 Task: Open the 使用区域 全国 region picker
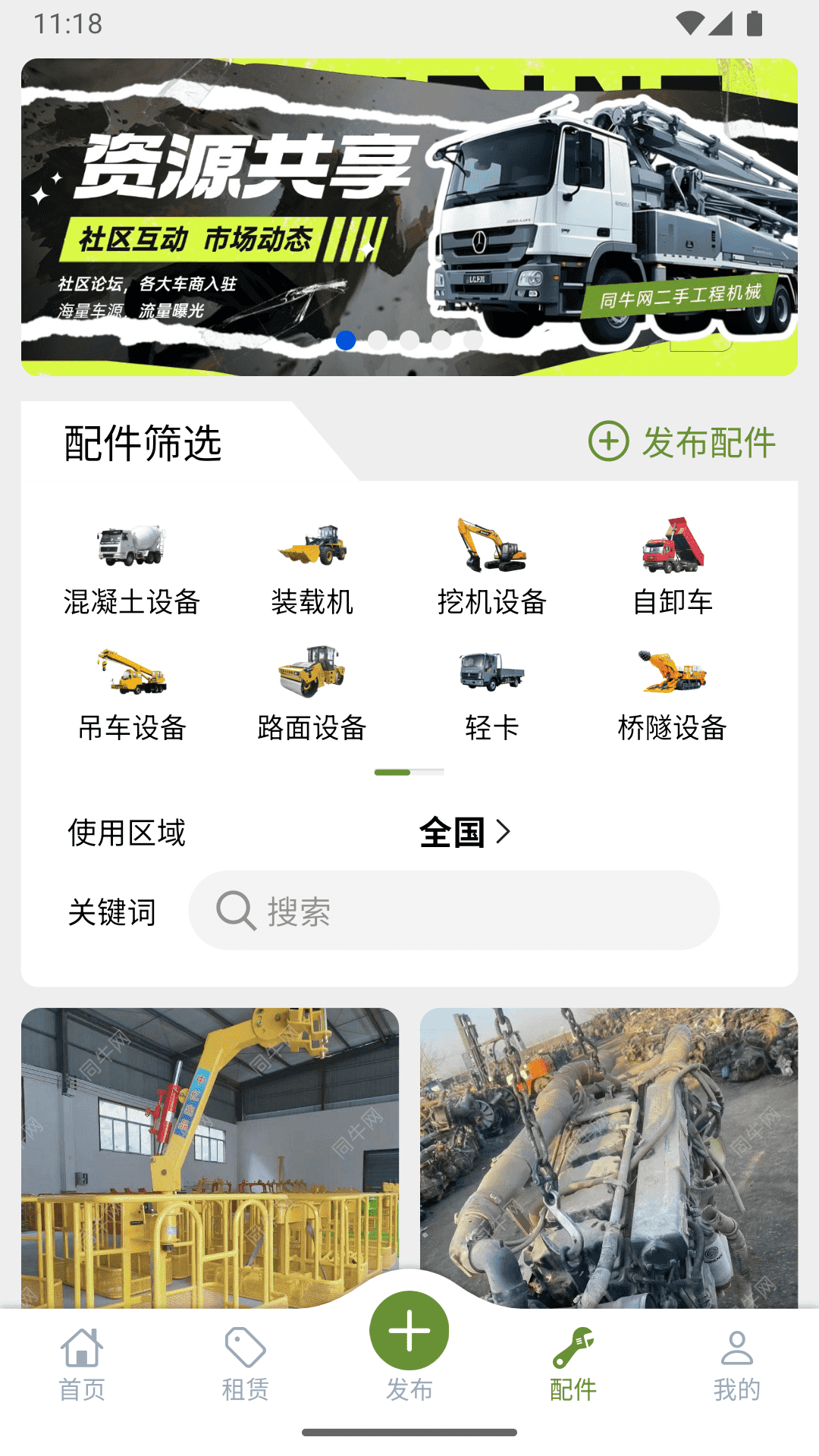[x=464, y=832]
